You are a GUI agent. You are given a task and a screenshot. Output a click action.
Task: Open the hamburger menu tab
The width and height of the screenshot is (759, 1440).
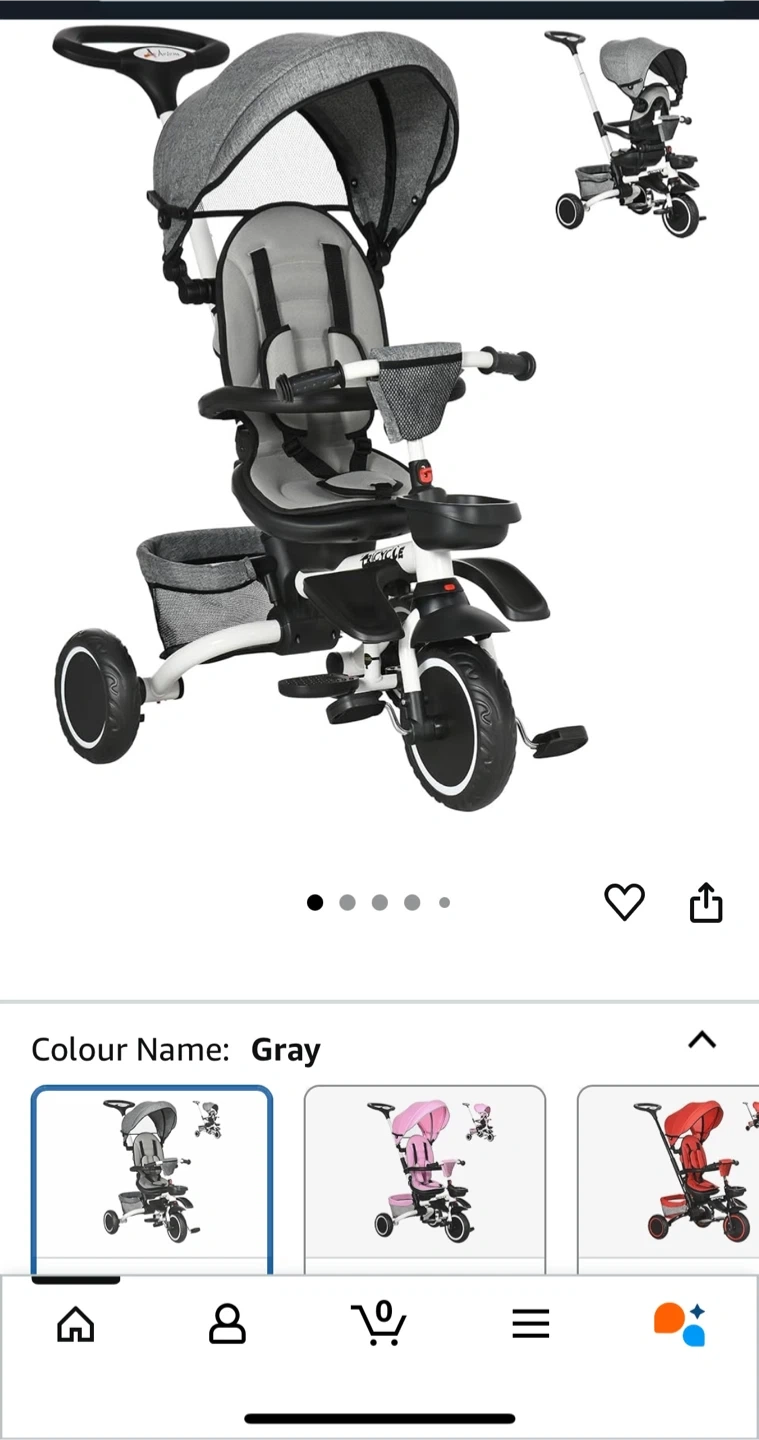click(x=531, y=1325)
